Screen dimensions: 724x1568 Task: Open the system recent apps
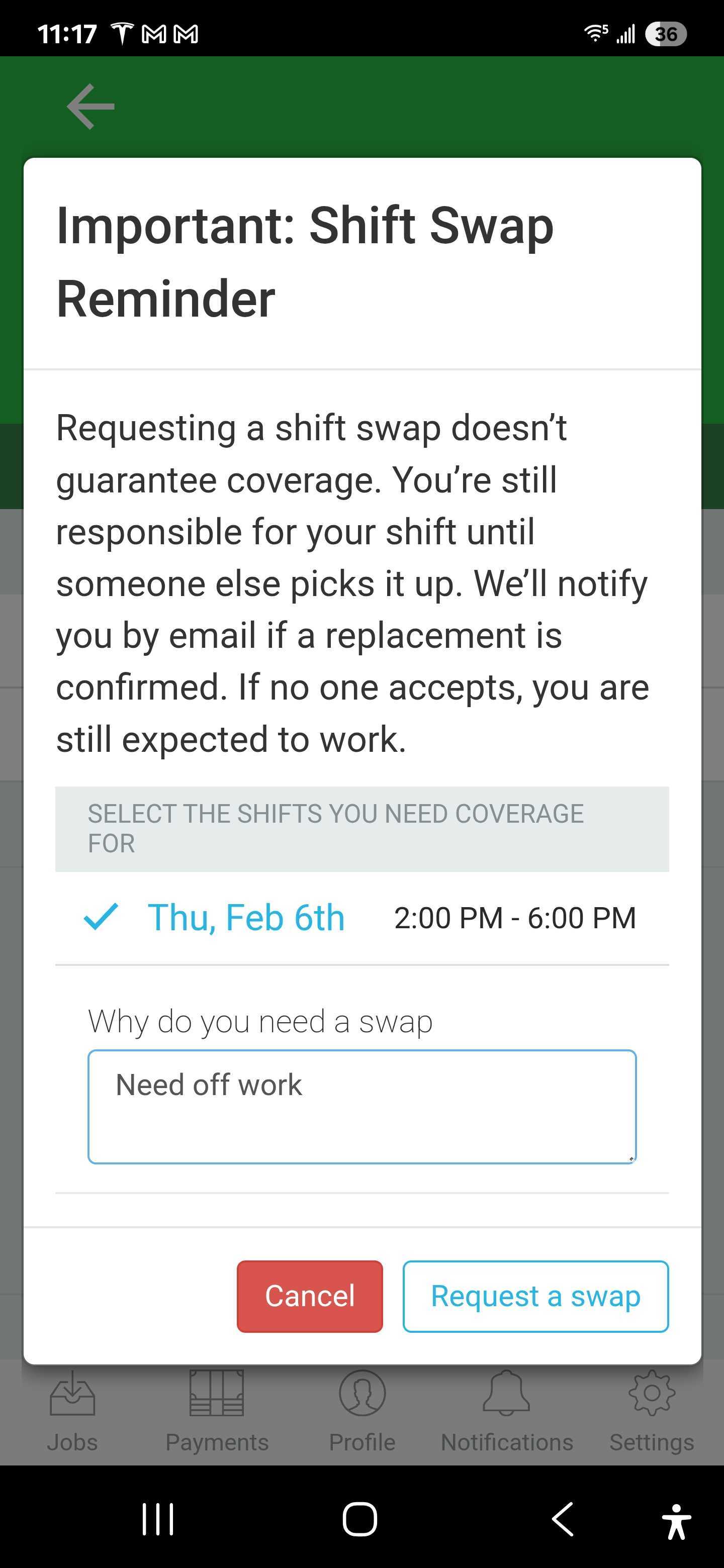158,1519
